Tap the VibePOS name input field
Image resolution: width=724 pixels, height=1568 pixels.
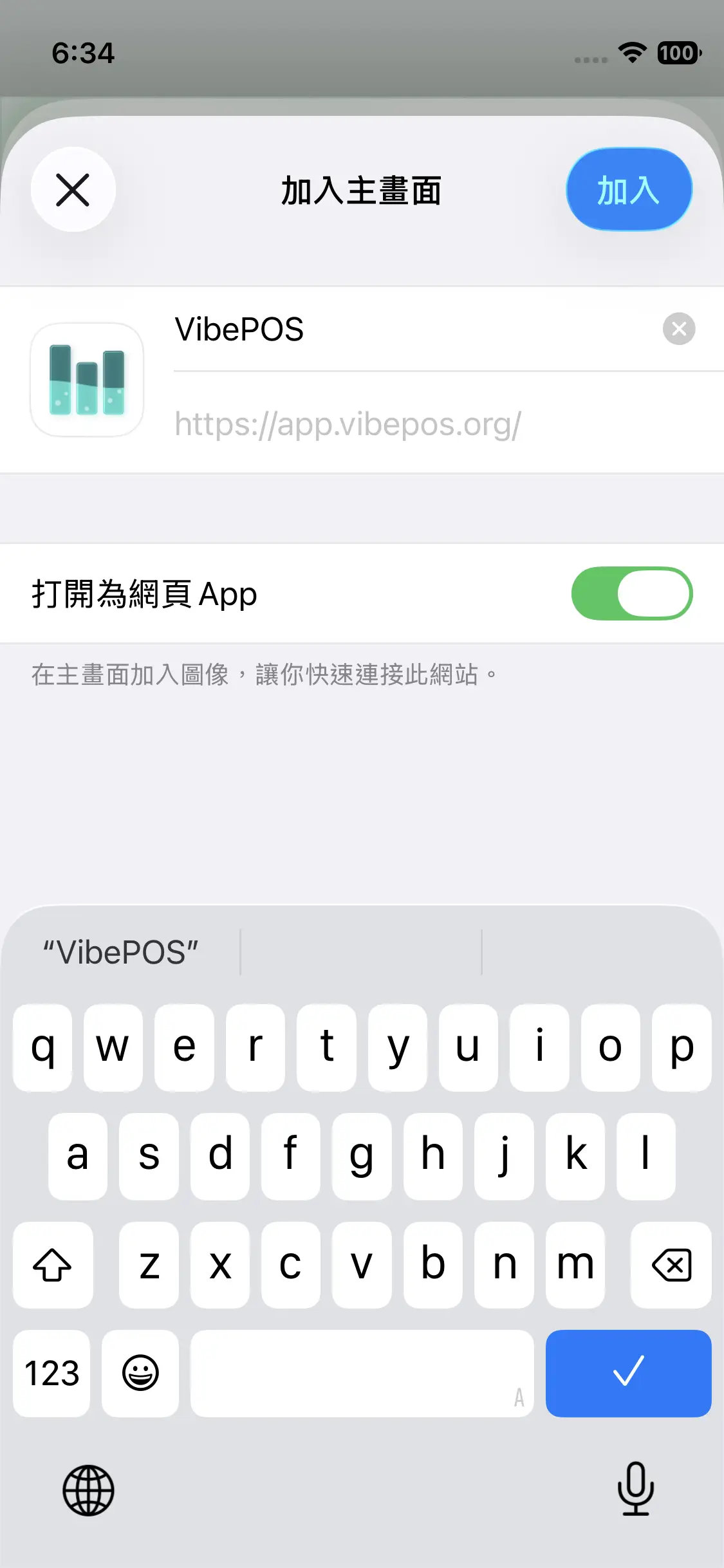tap(386, 330)
